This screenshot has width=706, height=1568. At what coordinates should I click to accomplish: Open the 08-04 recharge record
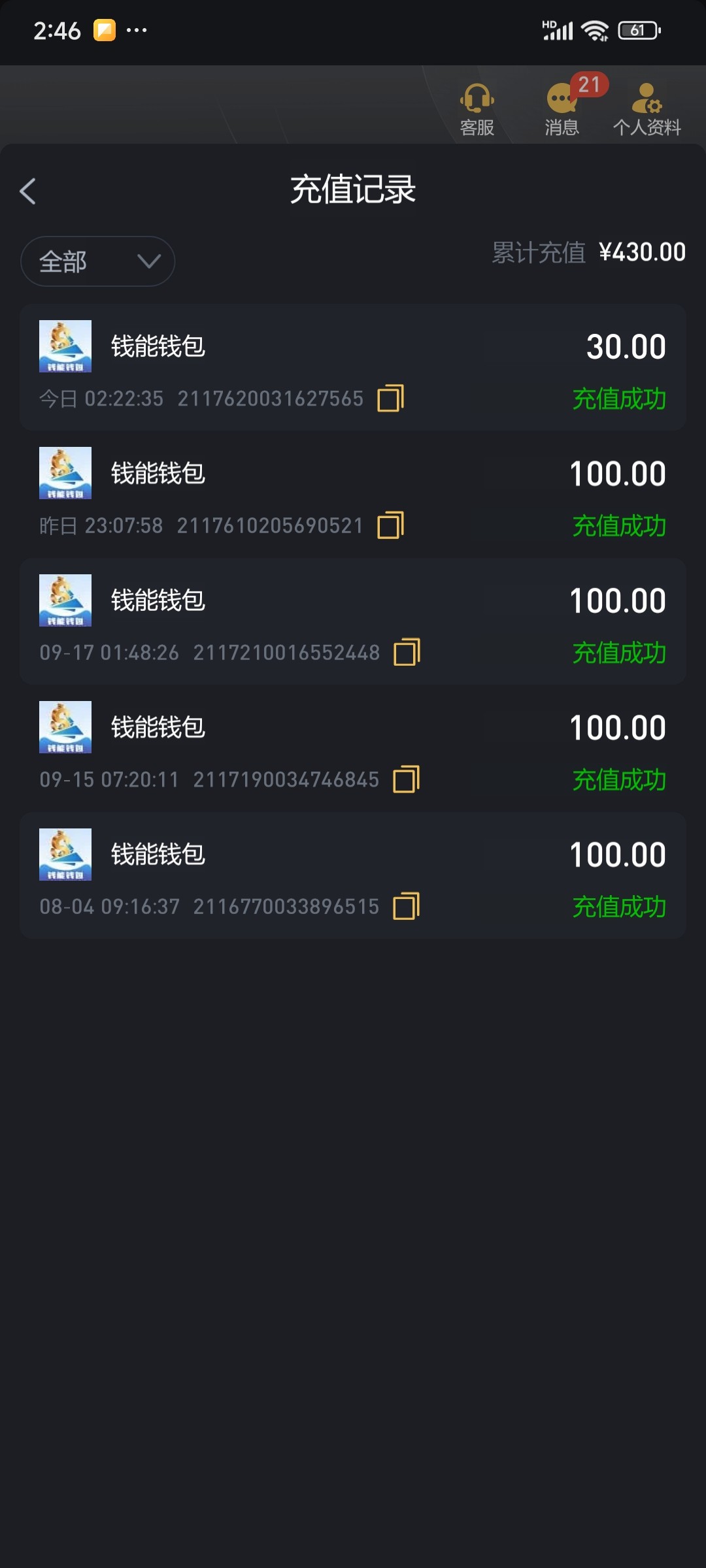353,875
